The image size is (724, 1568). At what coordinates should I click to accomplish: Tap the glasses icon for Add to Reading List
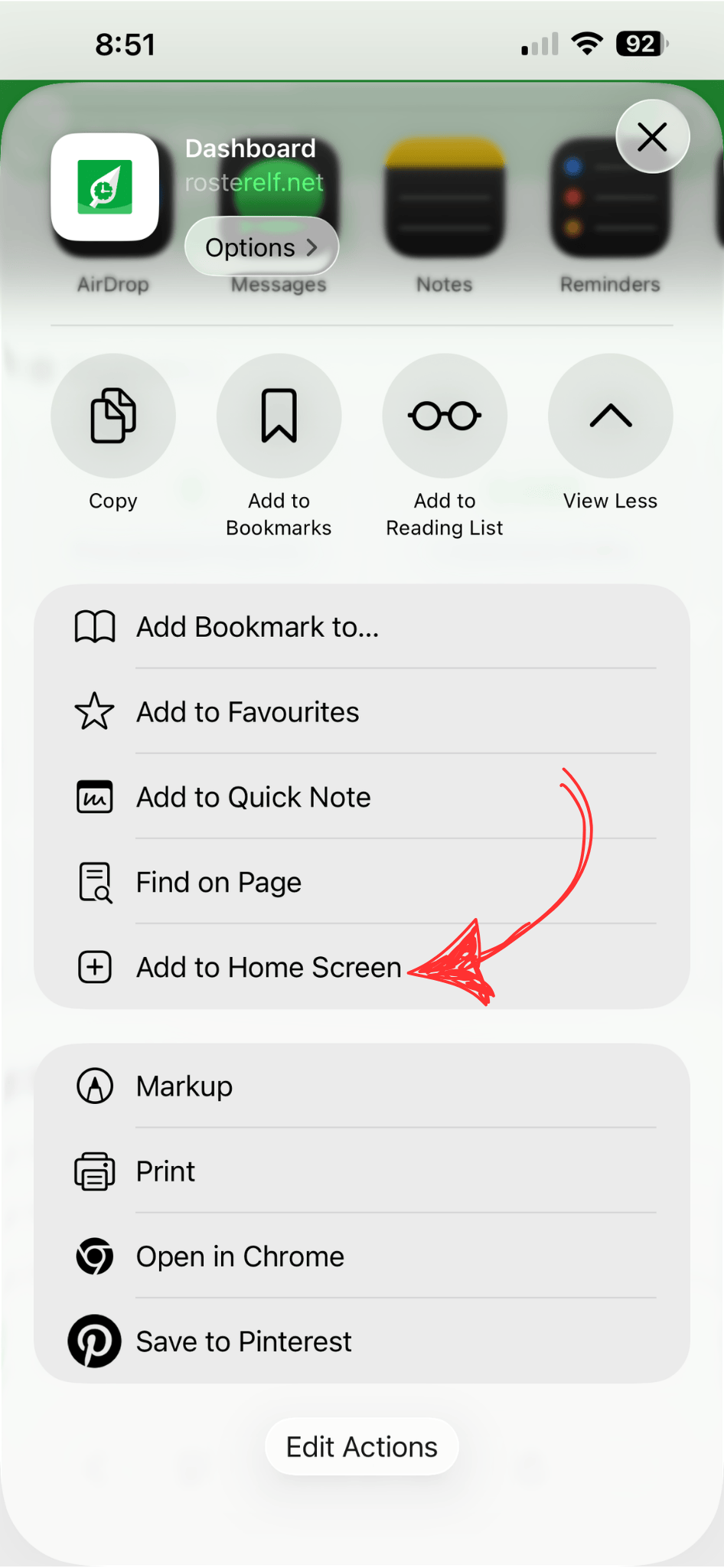[445, 416]
